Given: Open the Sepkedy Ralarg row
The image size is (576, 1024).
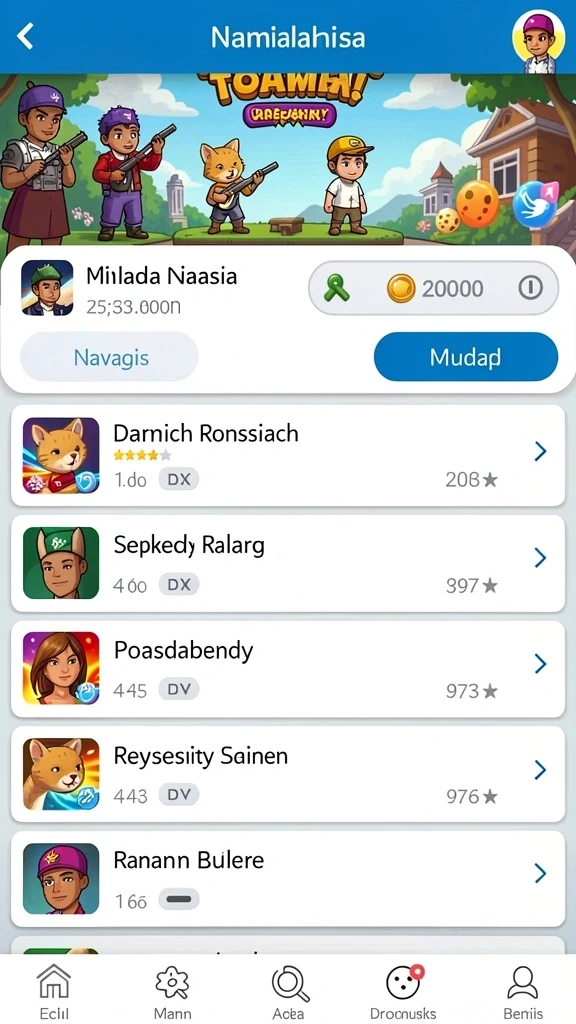Looking at the screenshot, I should coord(288,563).
